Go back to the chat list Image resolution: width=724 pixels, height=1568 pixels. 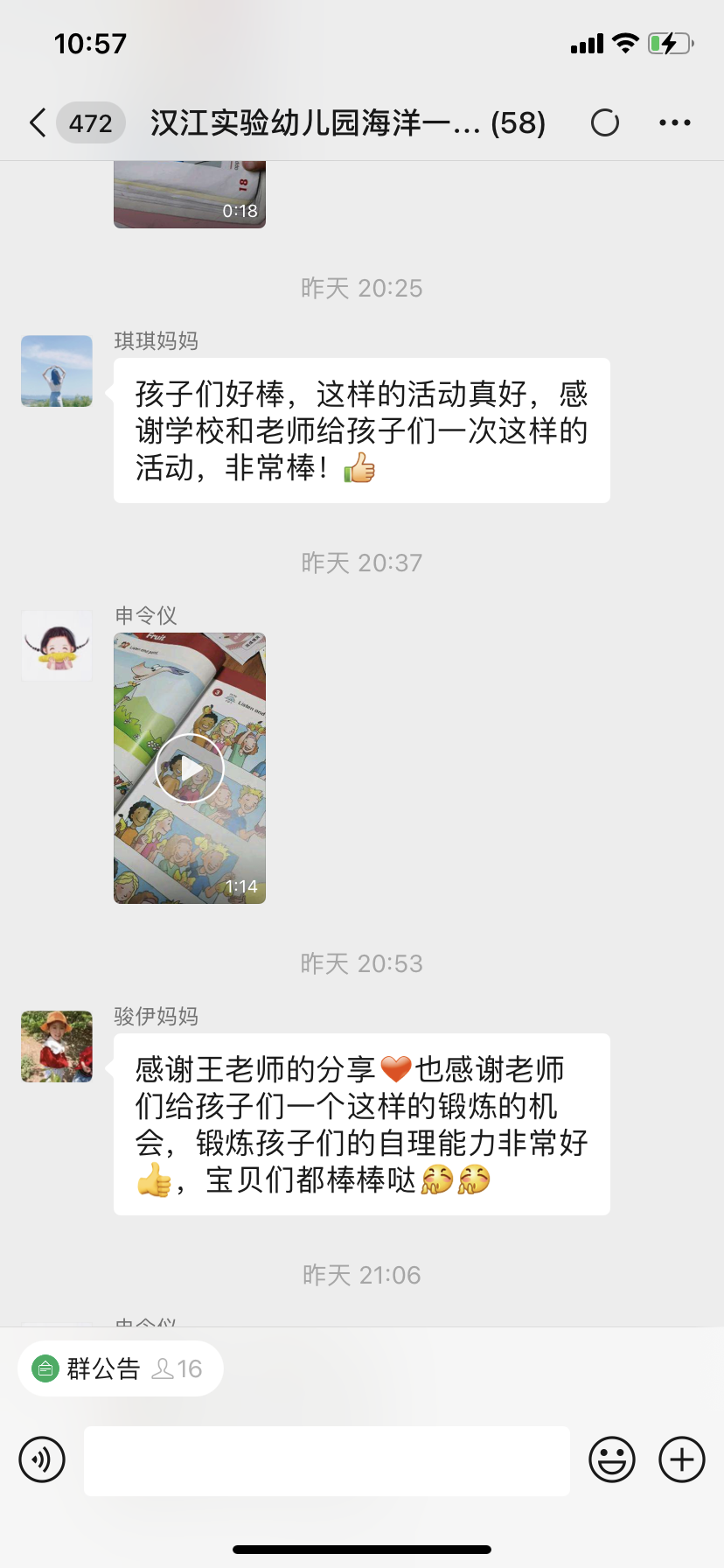(x=38, y=123)
